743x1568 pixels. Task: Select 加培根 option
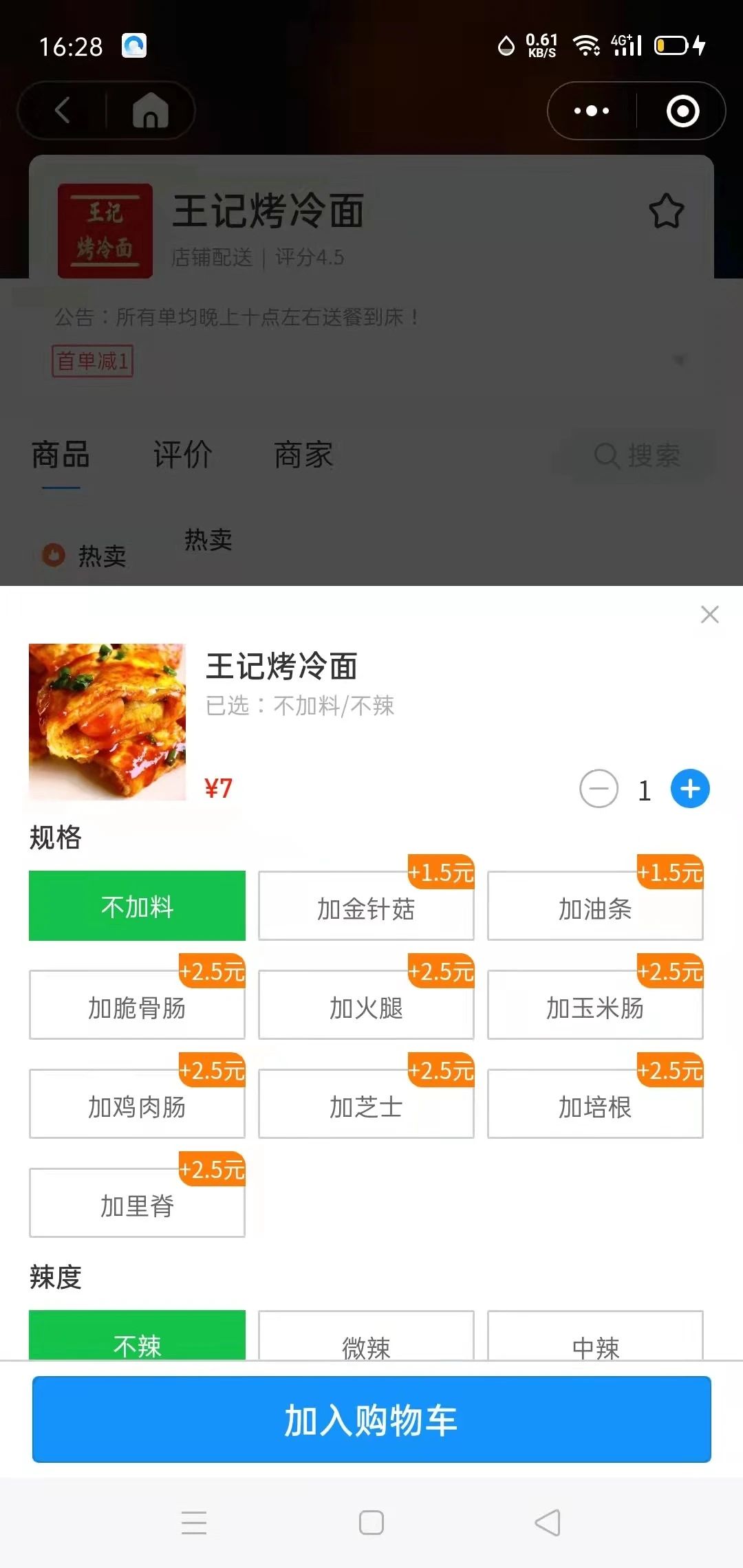[x=595, y=1104]
